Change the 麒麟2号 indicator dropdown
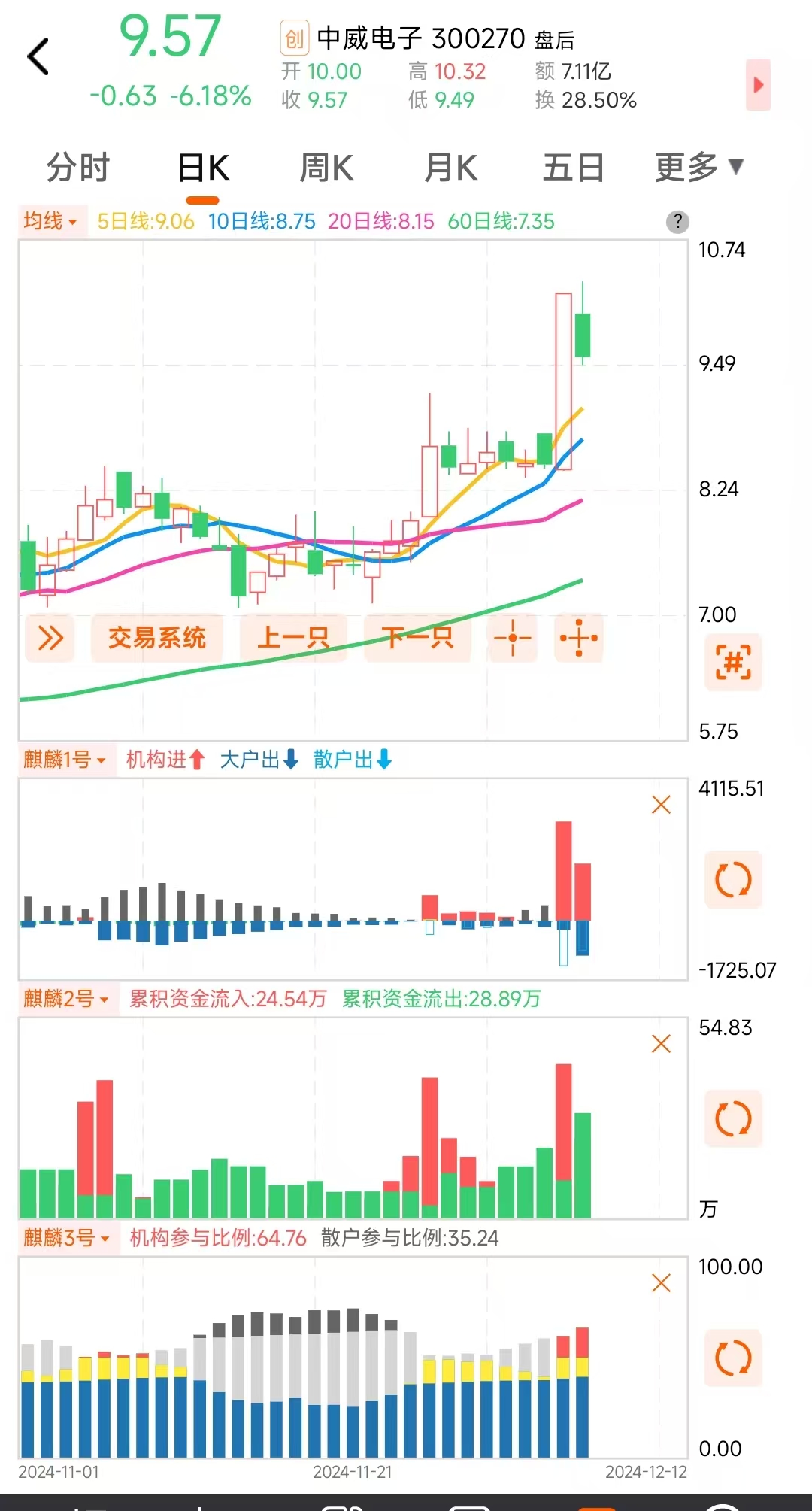The height and width of the screenshot is (1511, 812). [x=66, y=999]
